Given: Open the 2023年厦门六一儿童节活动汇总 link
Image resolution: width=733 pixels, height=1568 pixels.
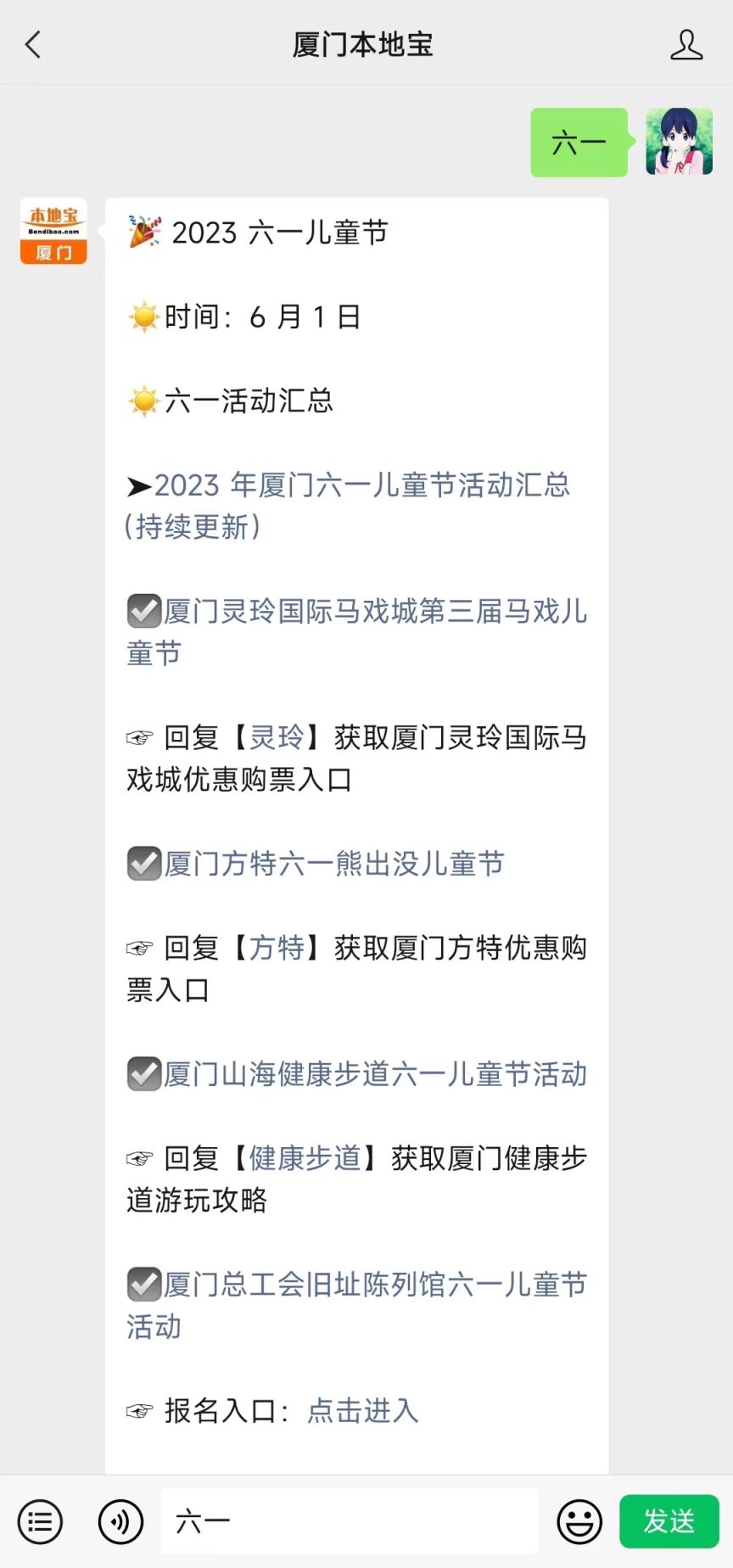Looking at the screenshot, I should (348, 506).
